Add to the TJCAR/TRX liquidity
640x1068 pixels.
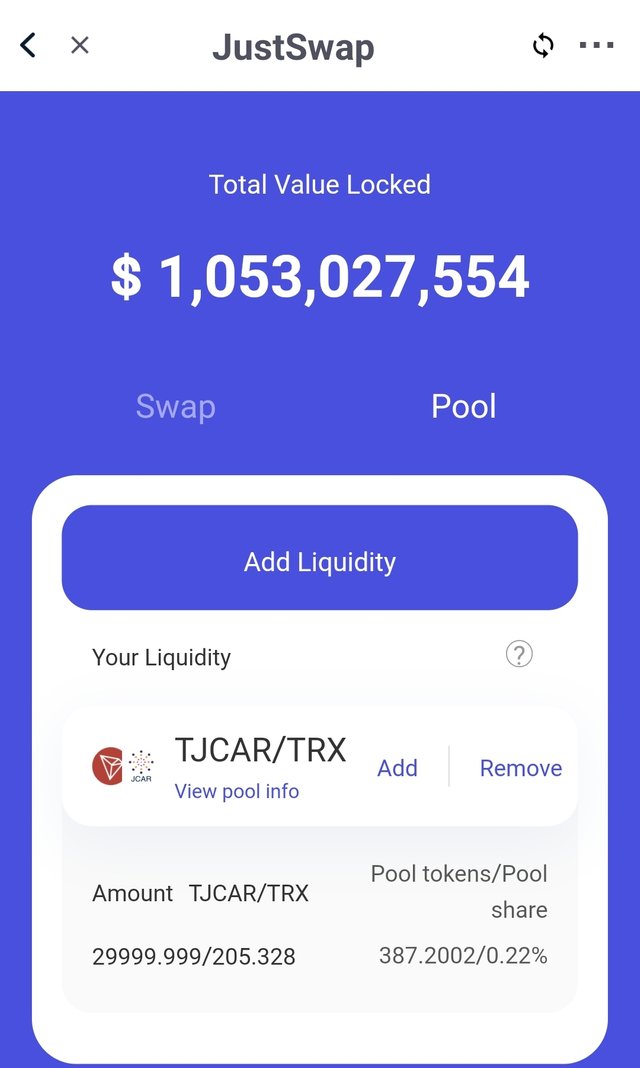coord(398,768)
